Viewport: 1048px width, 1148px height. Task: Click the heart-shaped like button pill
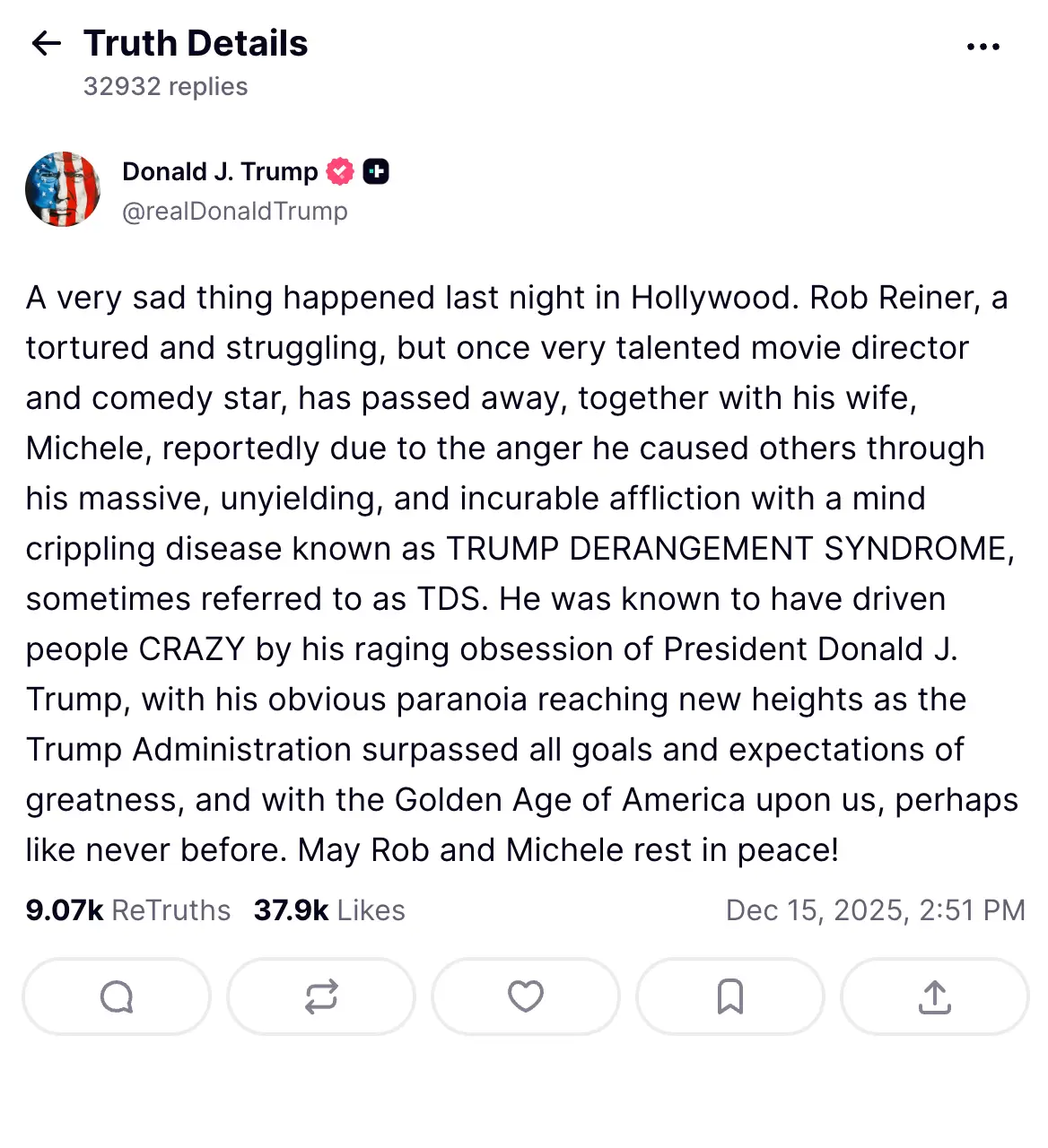point(525,996)
